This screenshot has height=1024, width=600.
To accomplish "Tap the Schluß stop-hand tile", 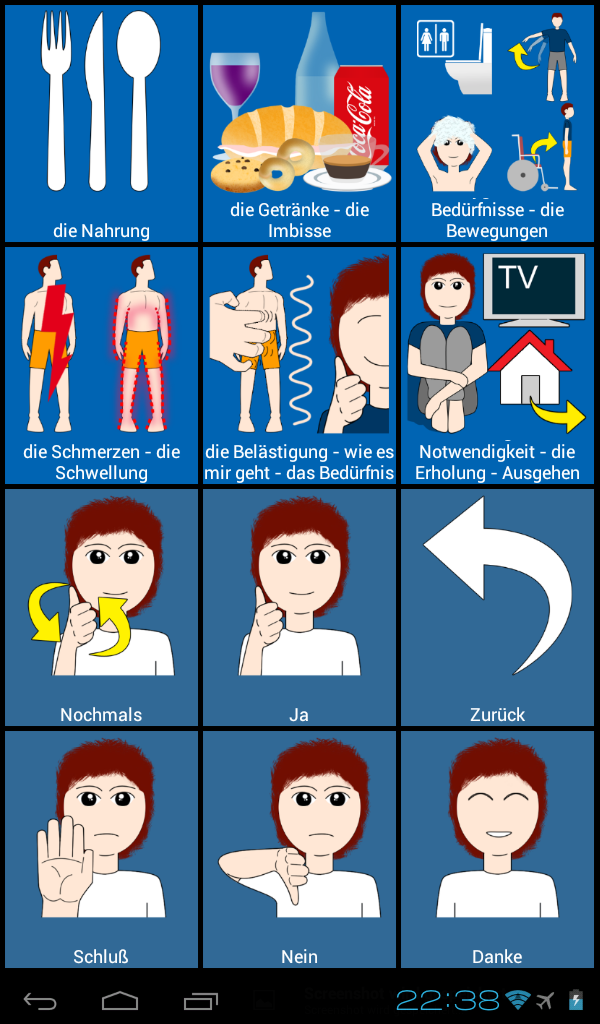I will pos(101,849).
